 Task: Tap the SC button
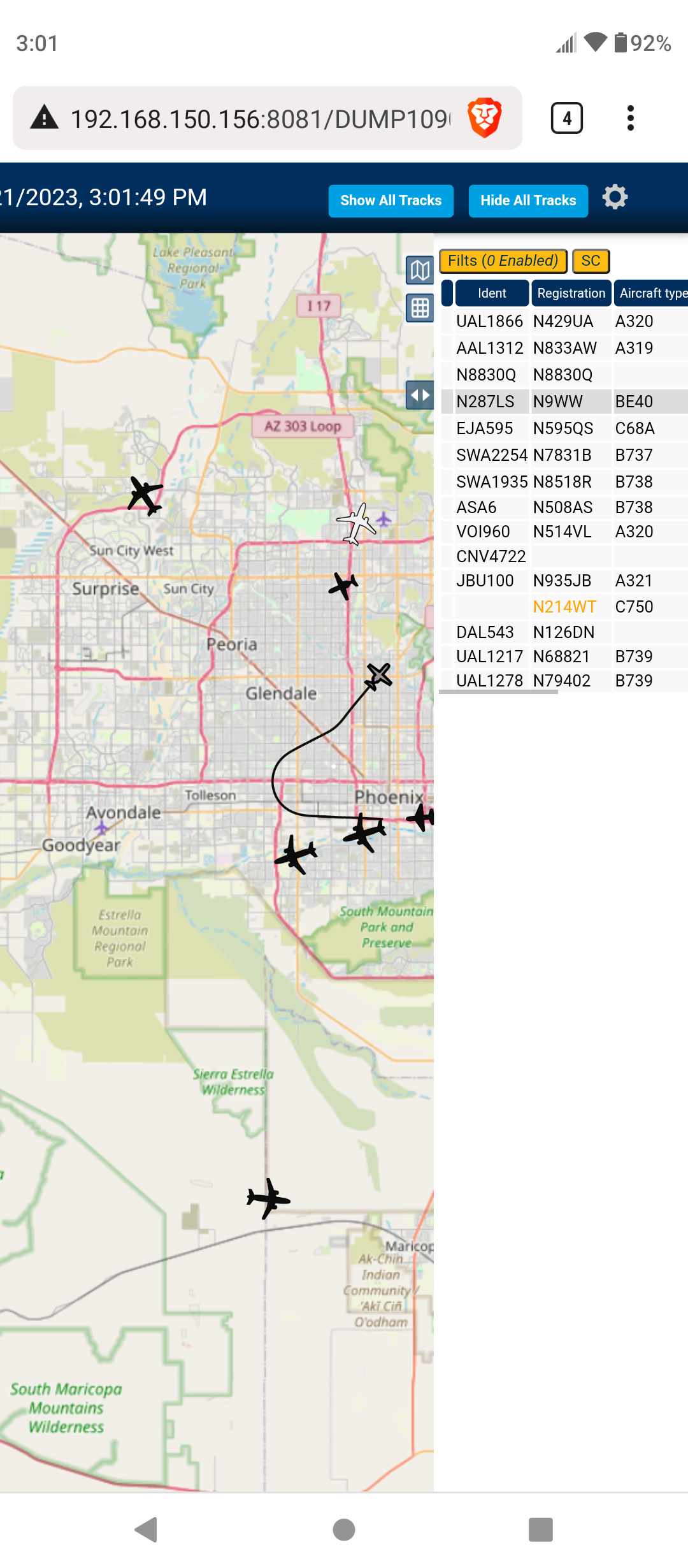coord(591,261)
